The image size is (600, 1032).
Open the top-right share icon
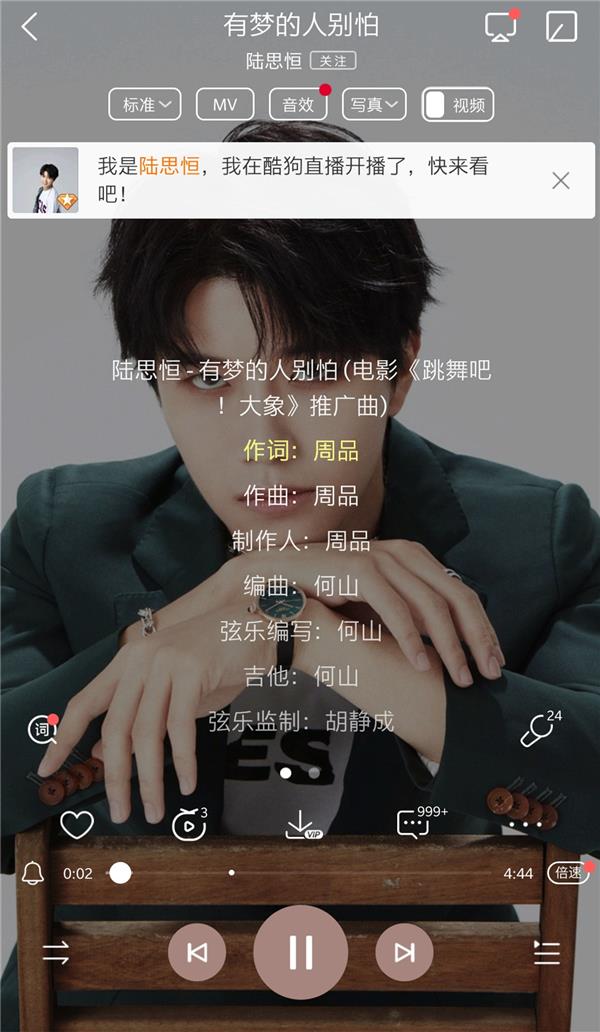(562, 27)
